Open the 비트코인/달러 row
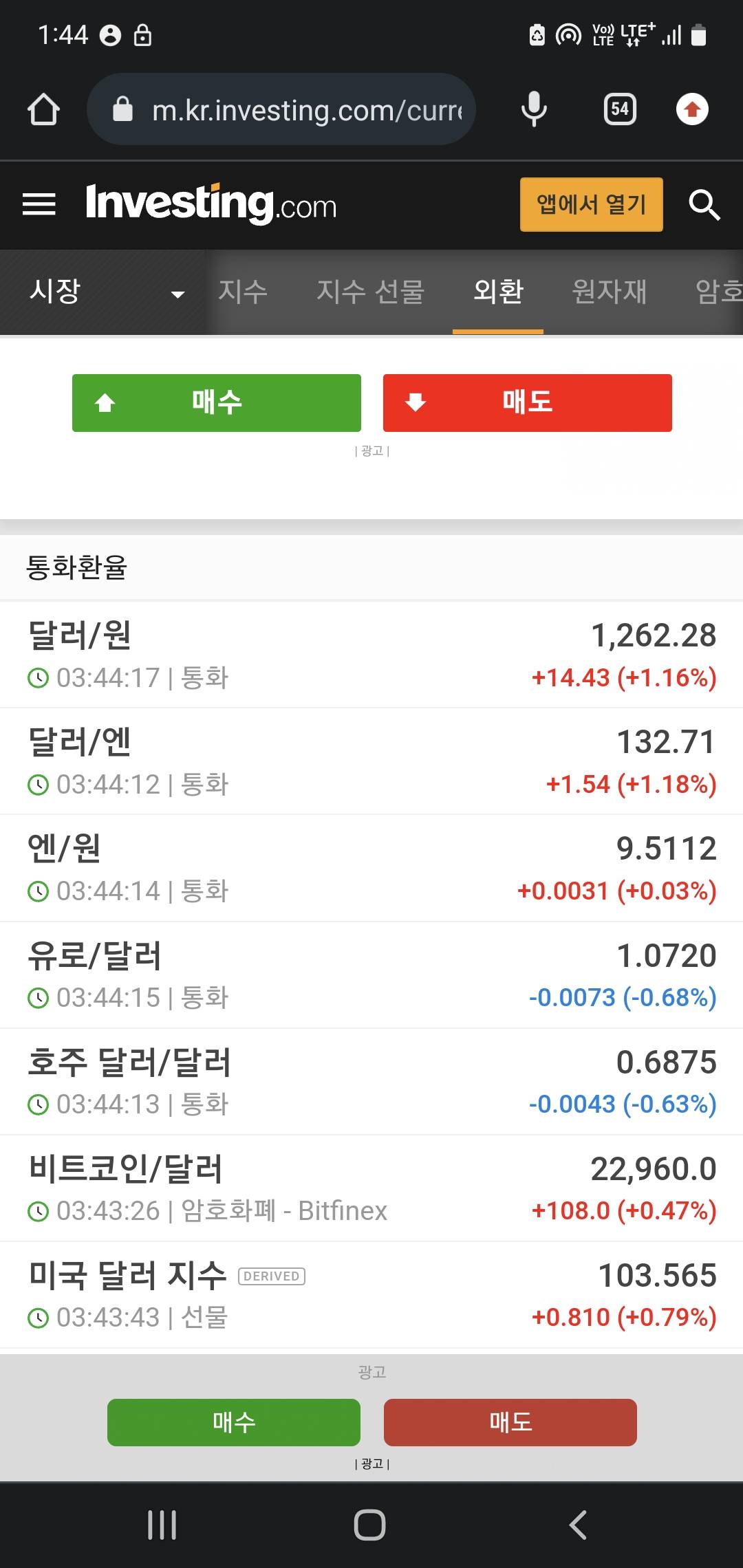 pyautogui.click(x=371, y=1188)
